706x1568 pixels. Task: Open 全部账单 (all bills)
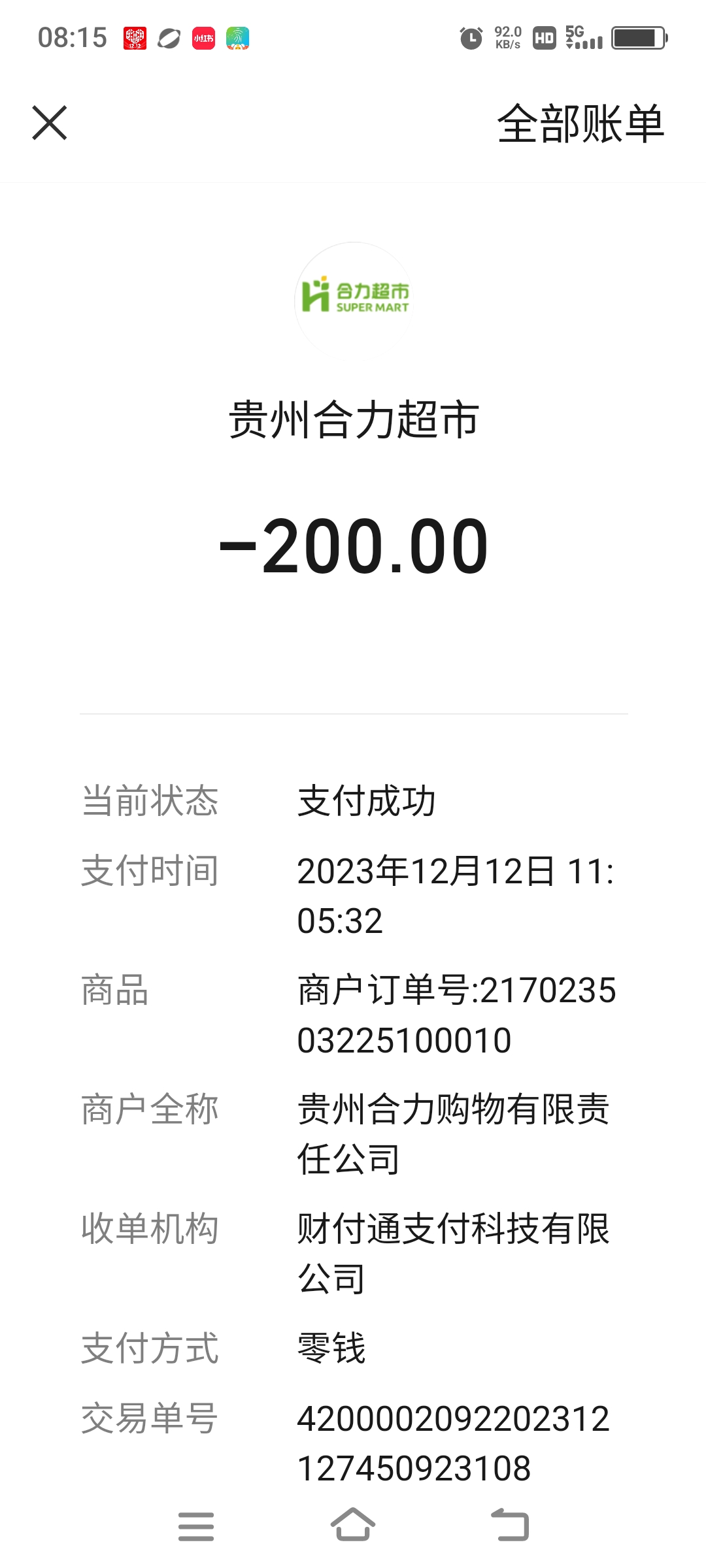pos(580,123)
